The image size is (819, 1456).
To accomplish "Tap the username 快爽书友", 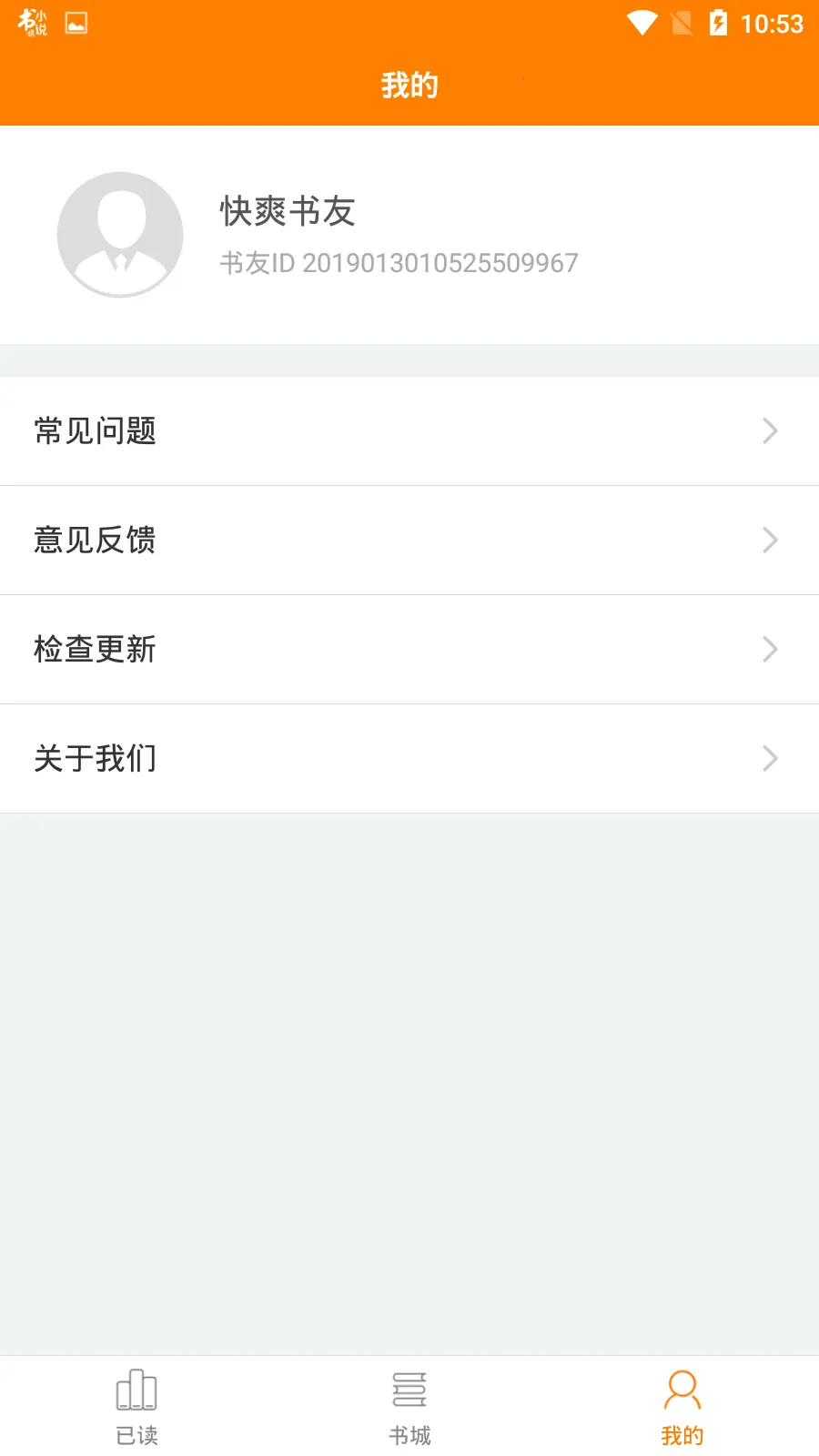I will [287, 211].
